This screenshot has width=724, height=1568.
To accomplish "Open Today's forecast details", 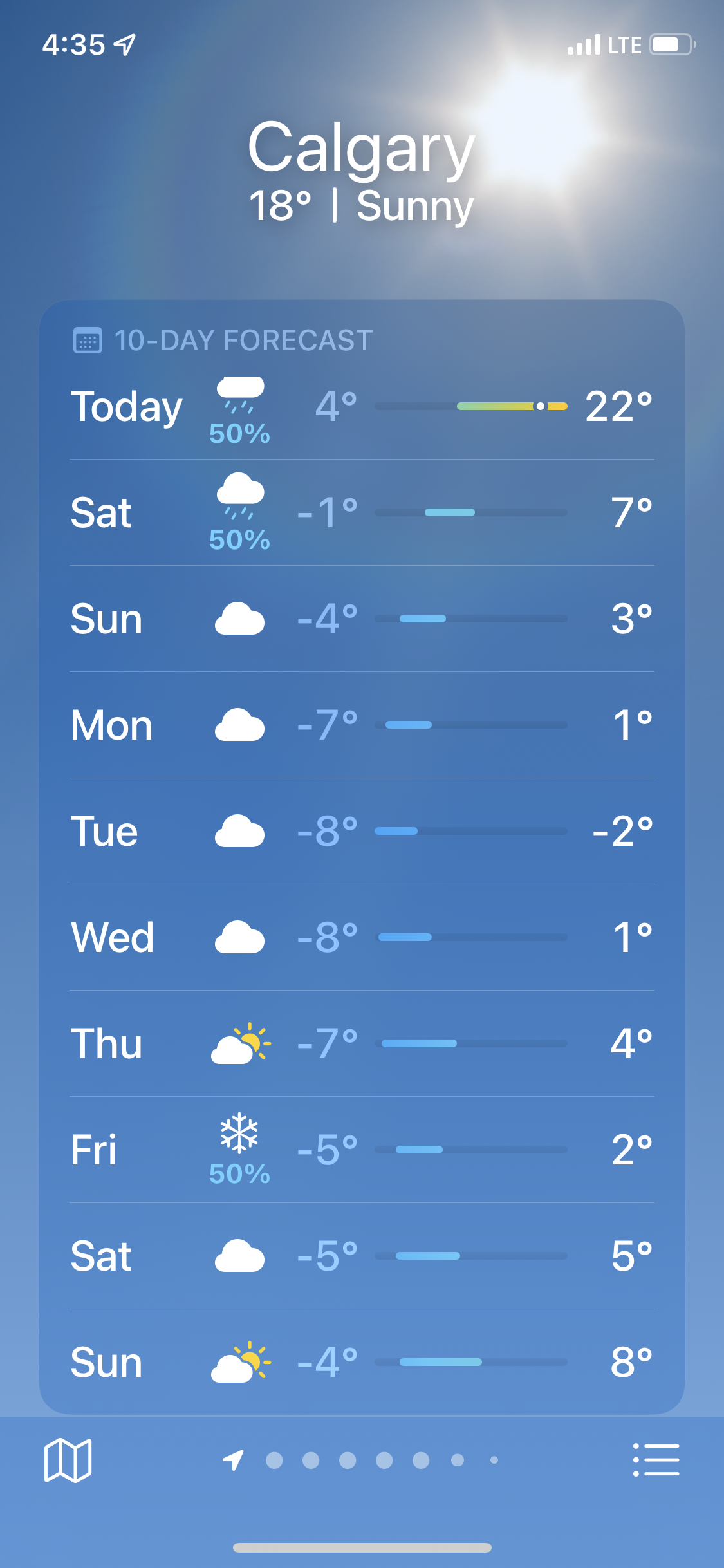I will point(362,407).
